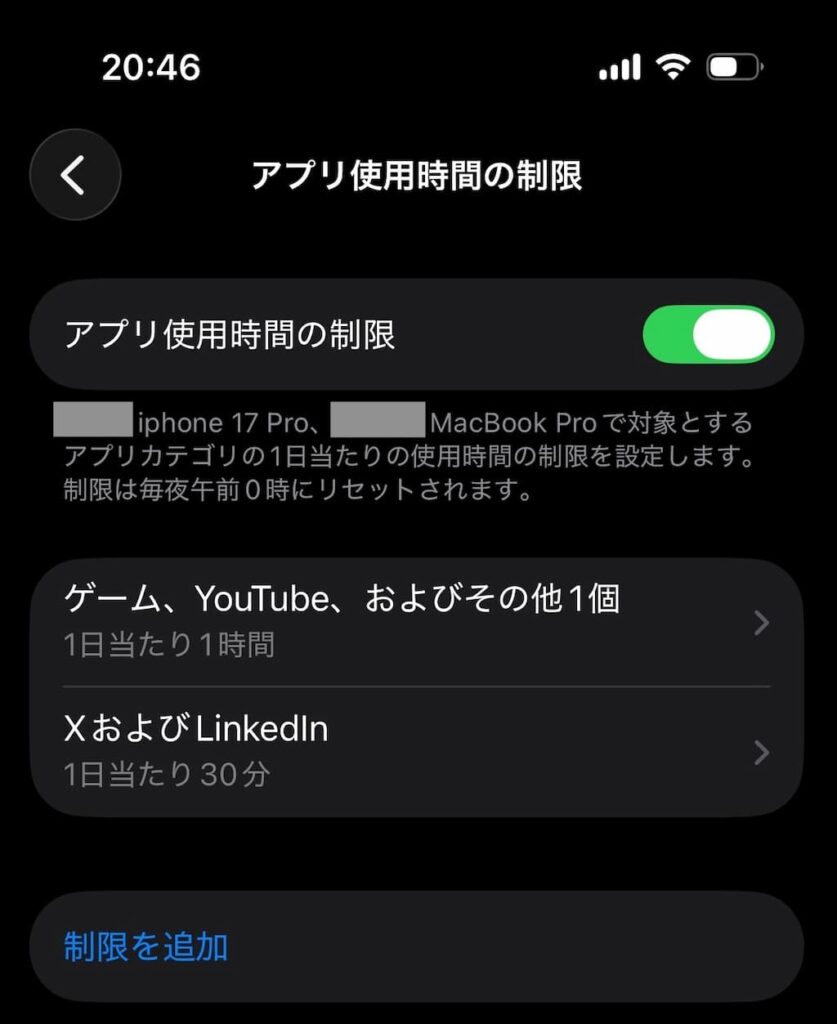This screenshot has height=1024, width=837.
Task: Tap the divider between the two limit rows
Action: 418,685
